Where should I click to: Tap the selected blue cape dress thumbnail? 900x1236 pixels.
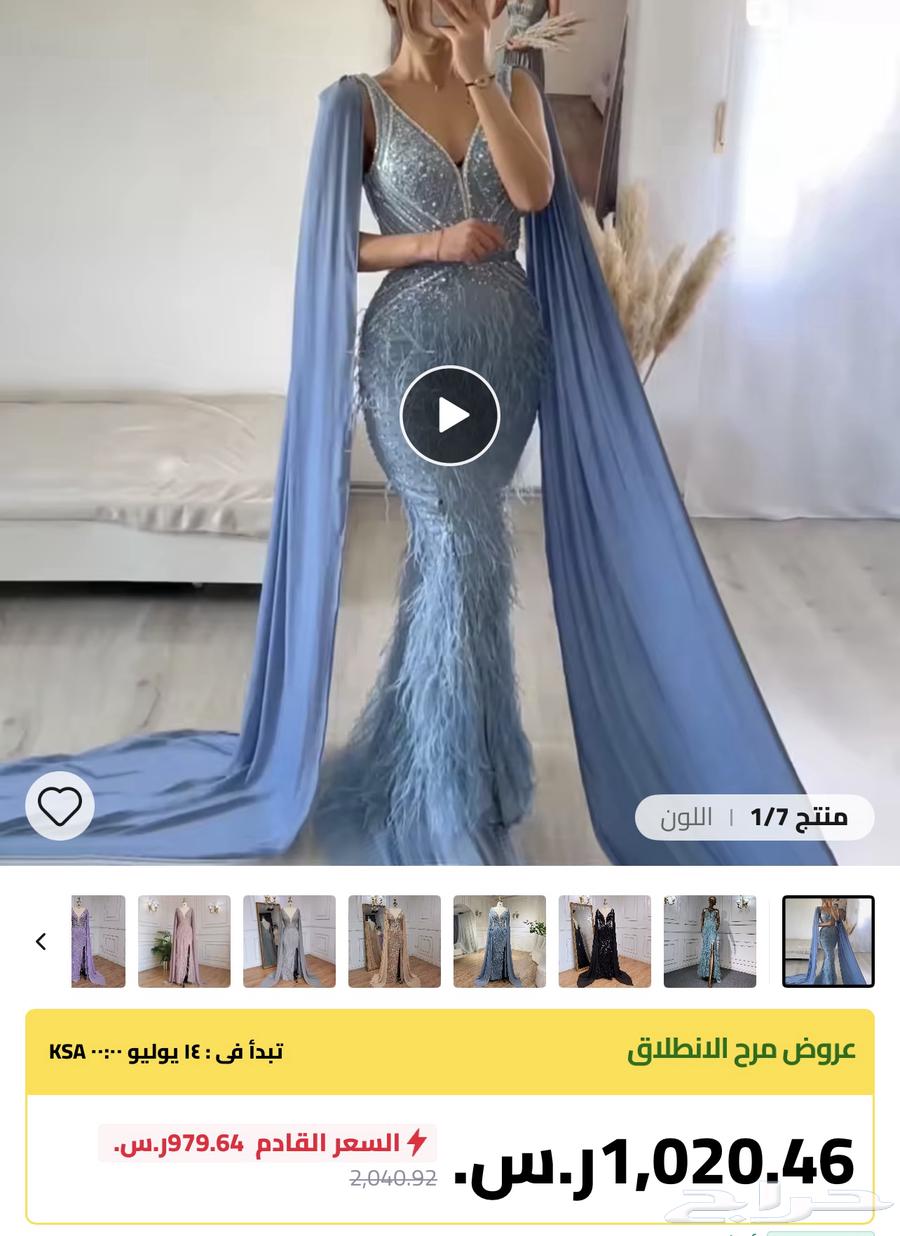(828, 942)
